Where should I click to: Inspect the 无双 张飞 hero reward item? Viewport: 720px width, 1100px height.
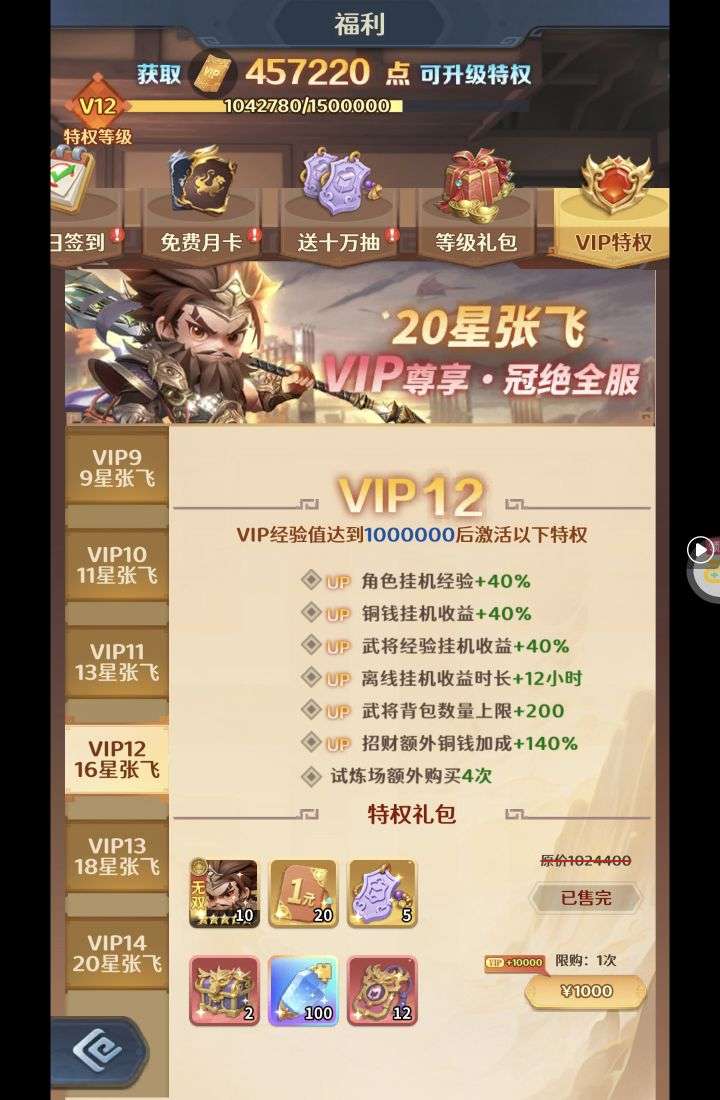pyautogui.click(x=224, y=893)
